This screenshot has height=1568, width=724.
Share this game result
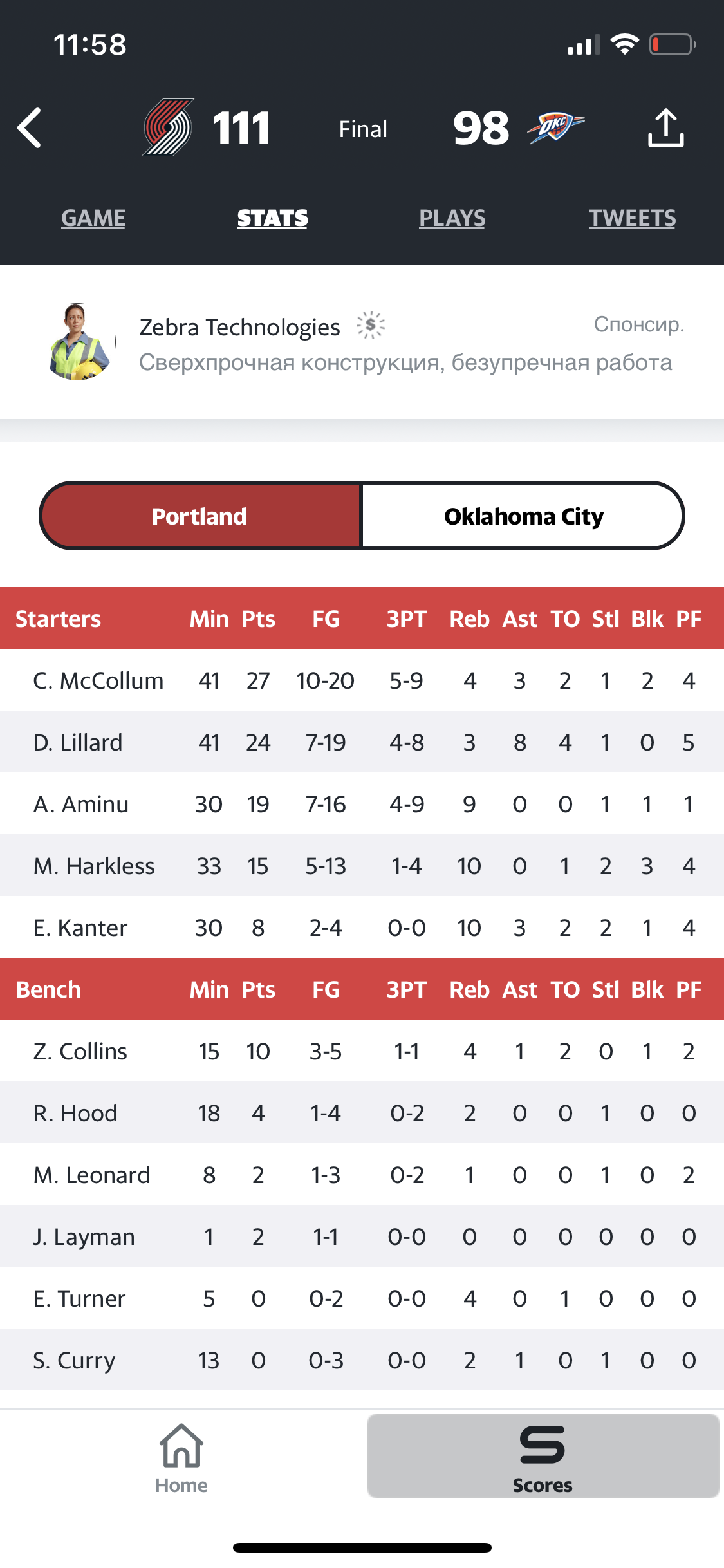pyautogui.click(x=665, y=128)
